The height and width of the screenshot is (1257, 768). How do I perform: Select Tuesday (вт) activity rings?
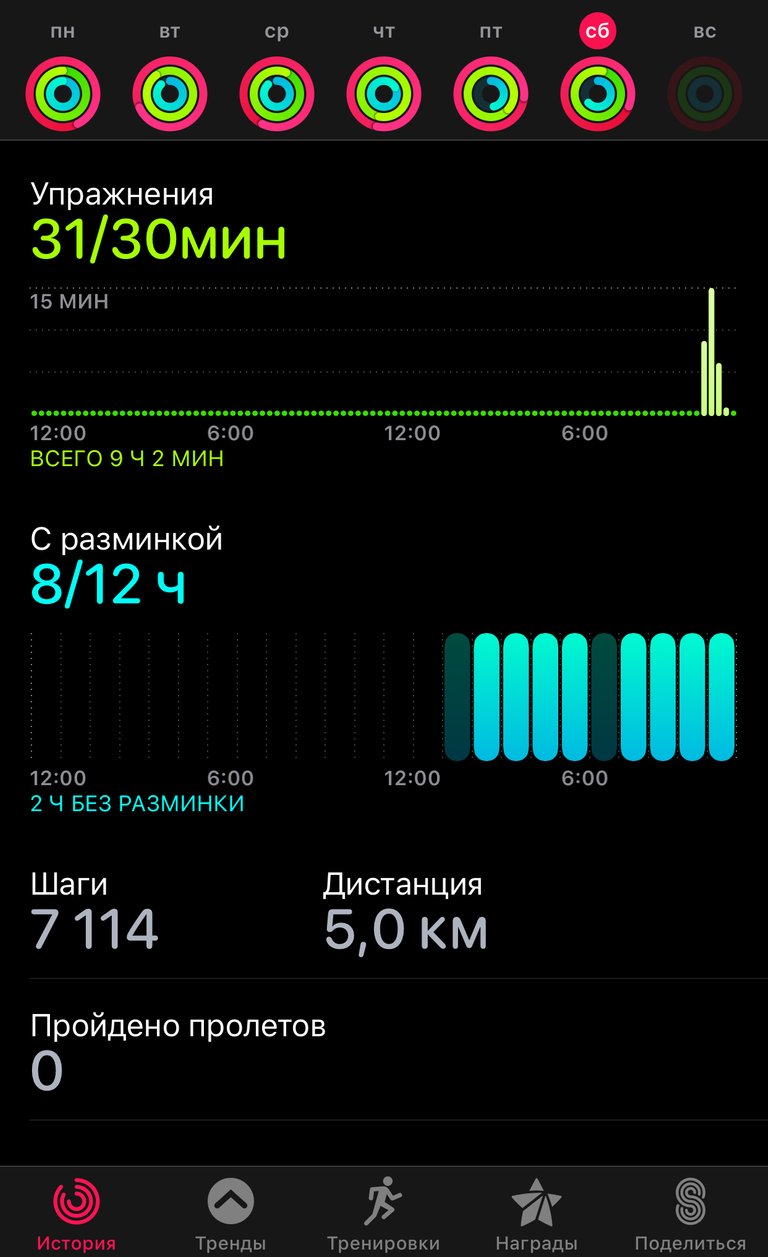pyautogui.click(x=170, y=94)
